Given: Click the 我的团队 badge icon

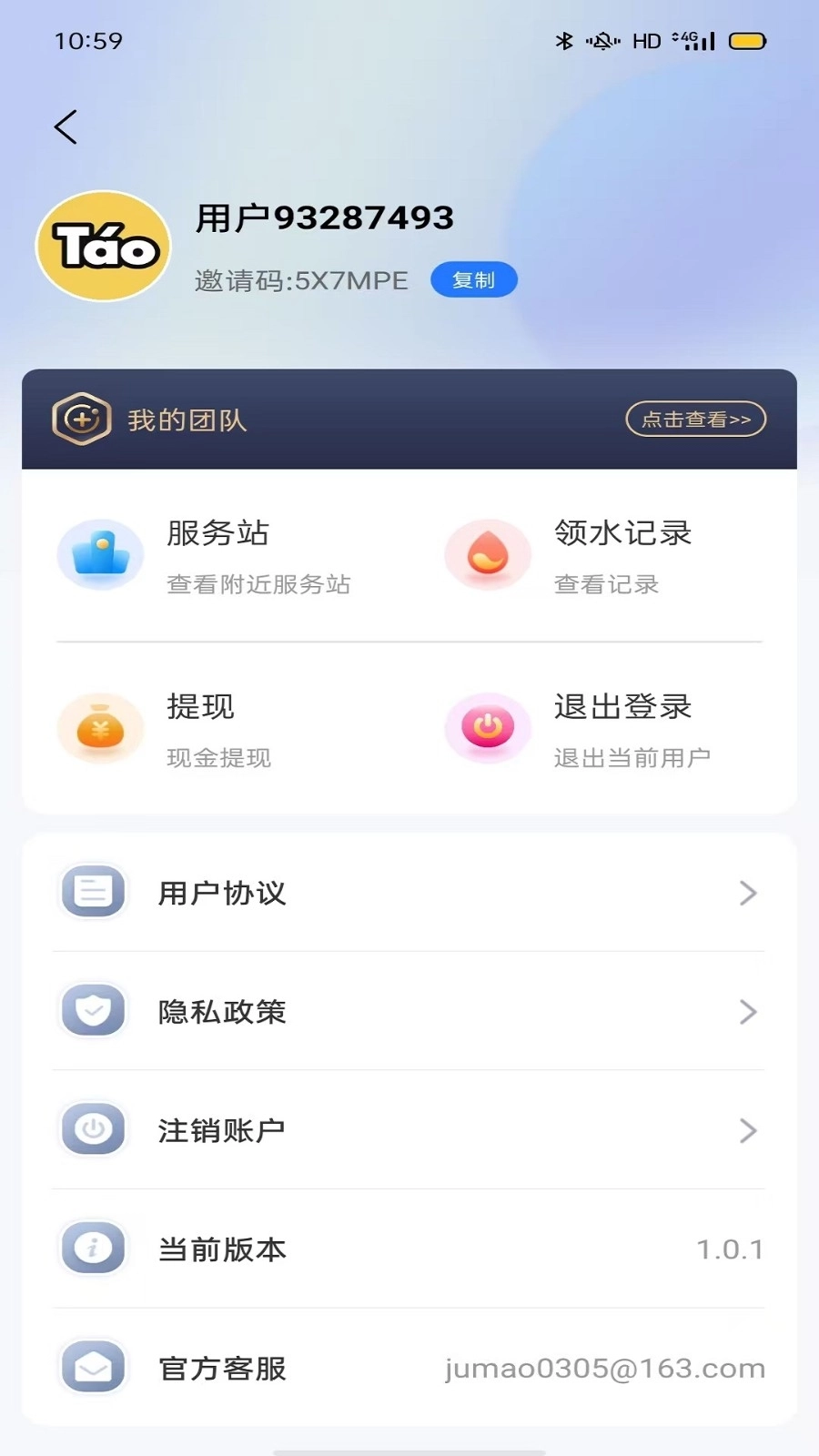Looking at the screenshot, I should [x=81, y=420].
